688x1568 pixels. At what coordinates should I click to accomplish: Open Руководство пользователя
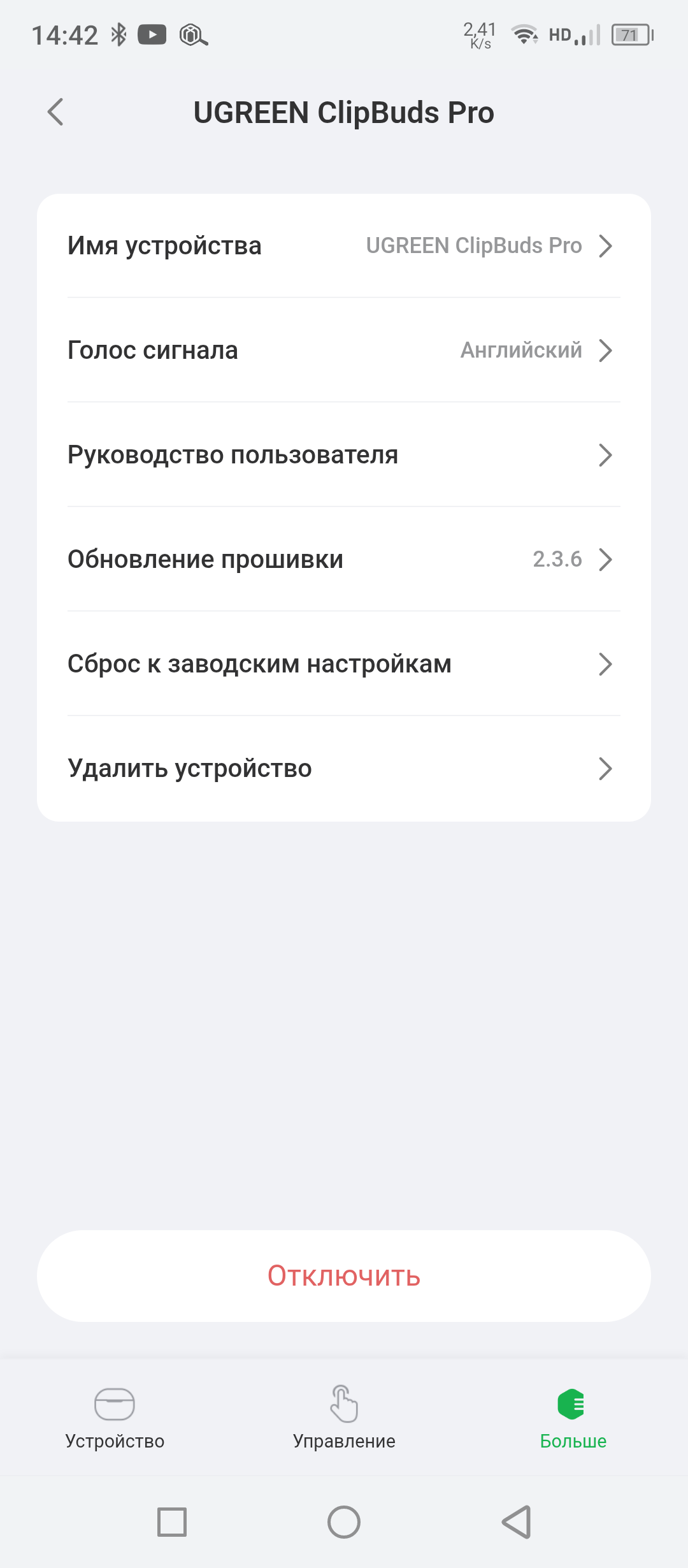point(343,455)
